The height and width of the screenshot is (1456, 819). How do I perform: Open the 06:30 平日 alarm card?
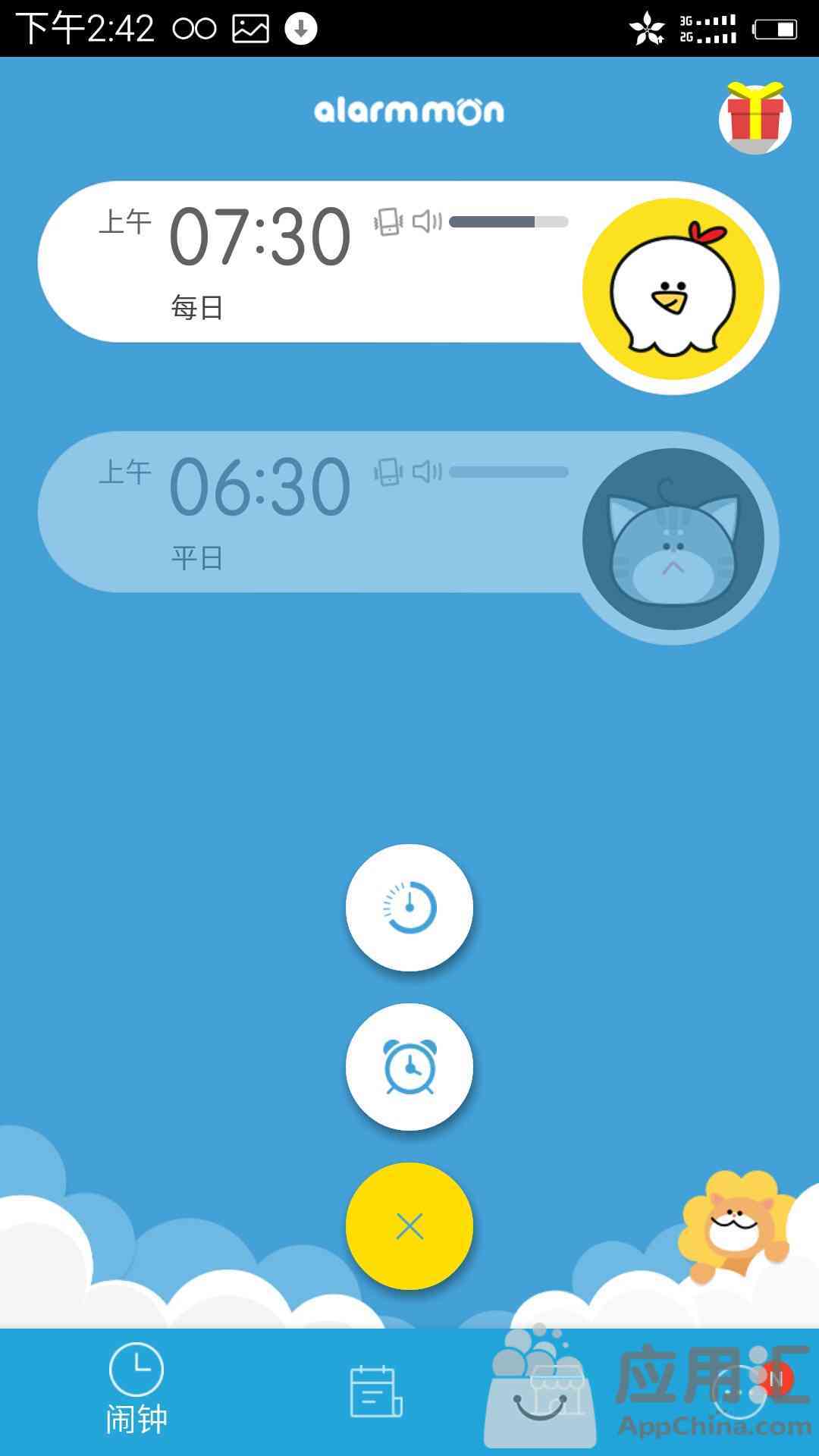coord(303,512)
